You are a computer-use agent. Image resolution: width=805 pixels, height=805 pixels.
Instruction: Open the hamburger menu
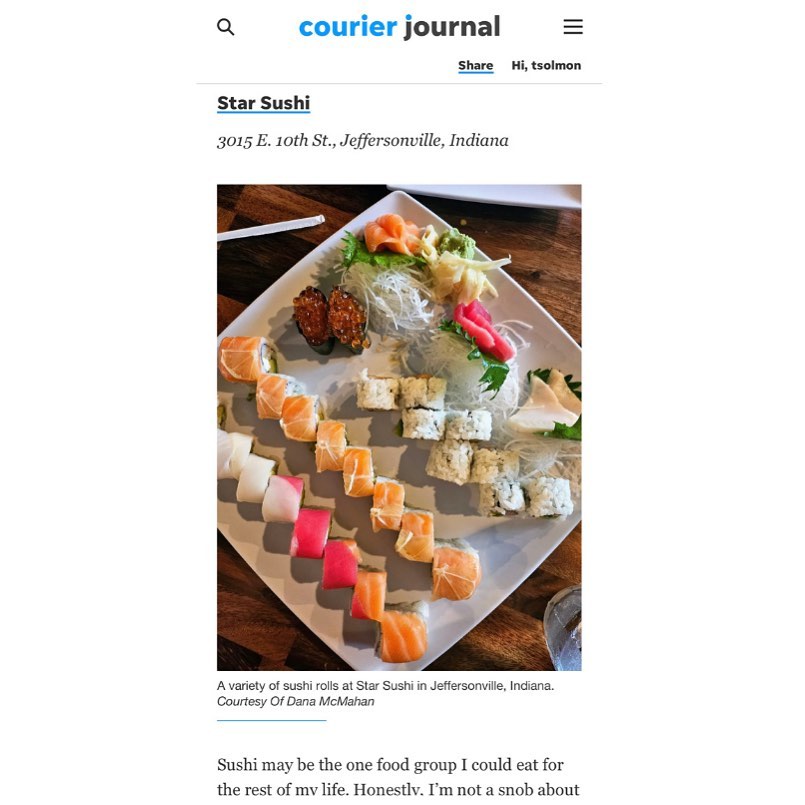click(573, 27)
